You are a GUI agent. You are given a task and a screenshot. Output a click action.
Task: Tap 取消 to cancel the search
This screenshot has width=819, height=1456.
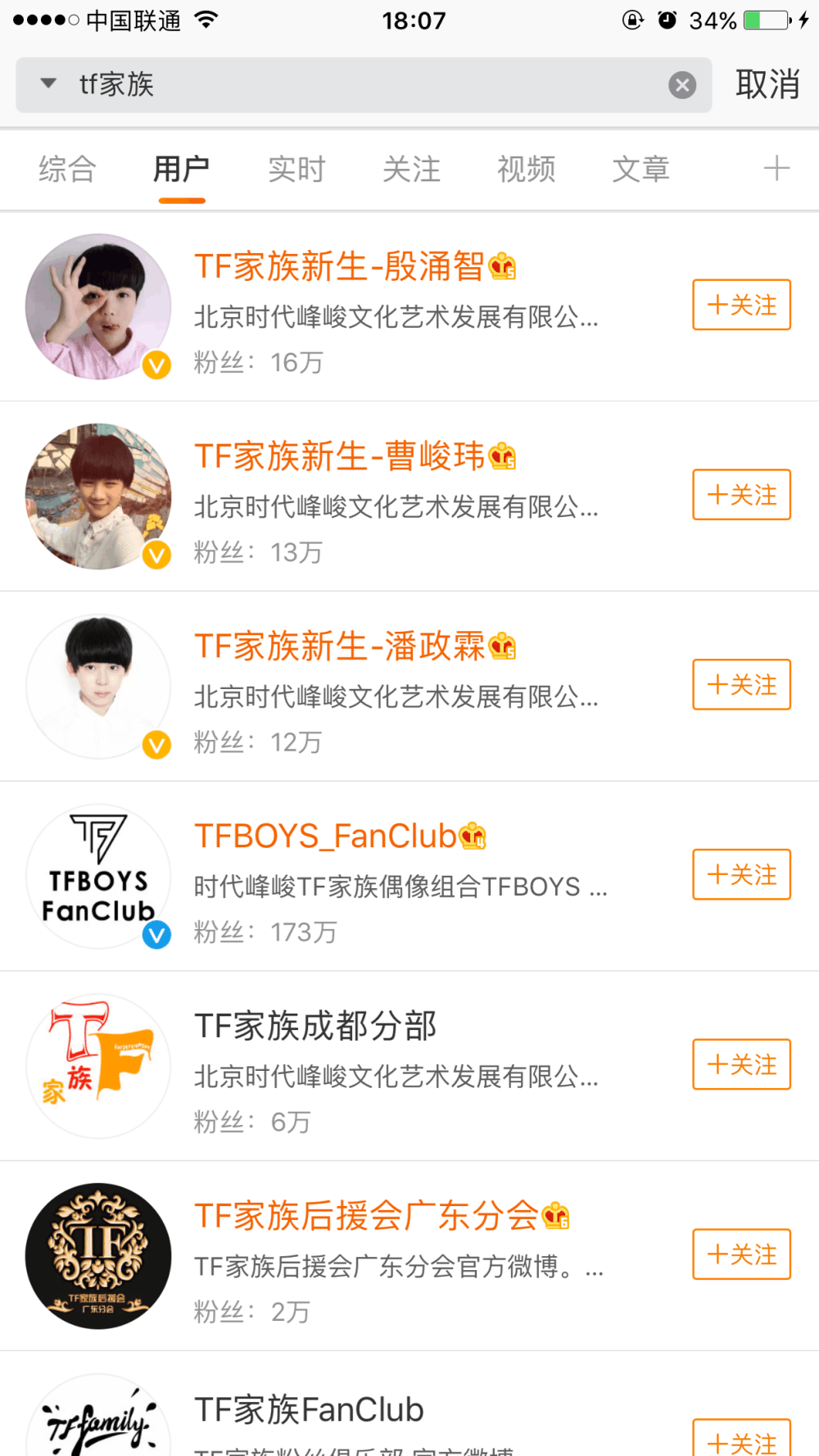(767, 84)
